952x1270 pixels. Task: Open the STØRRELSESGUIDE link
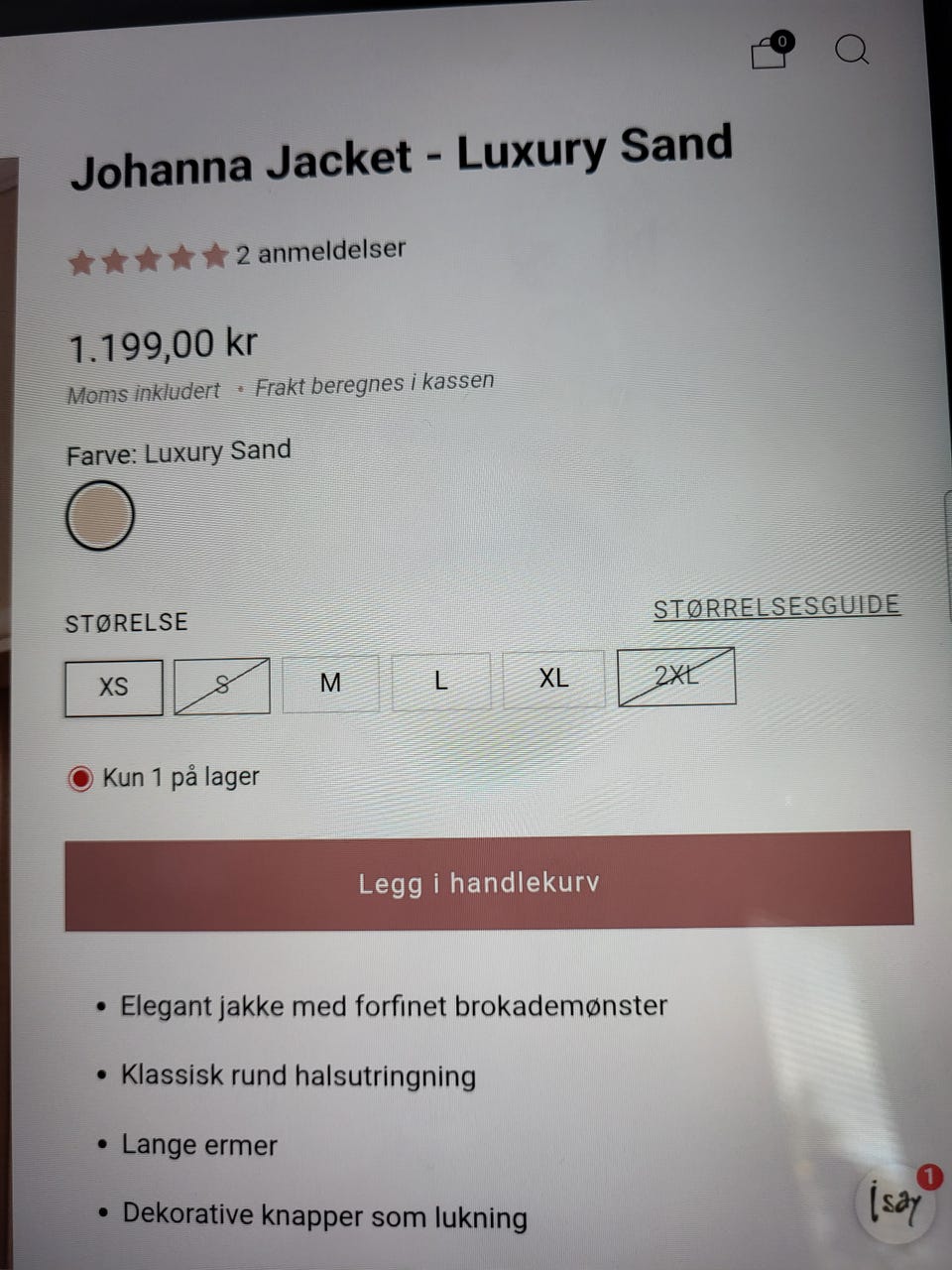(x=776, y=606)
